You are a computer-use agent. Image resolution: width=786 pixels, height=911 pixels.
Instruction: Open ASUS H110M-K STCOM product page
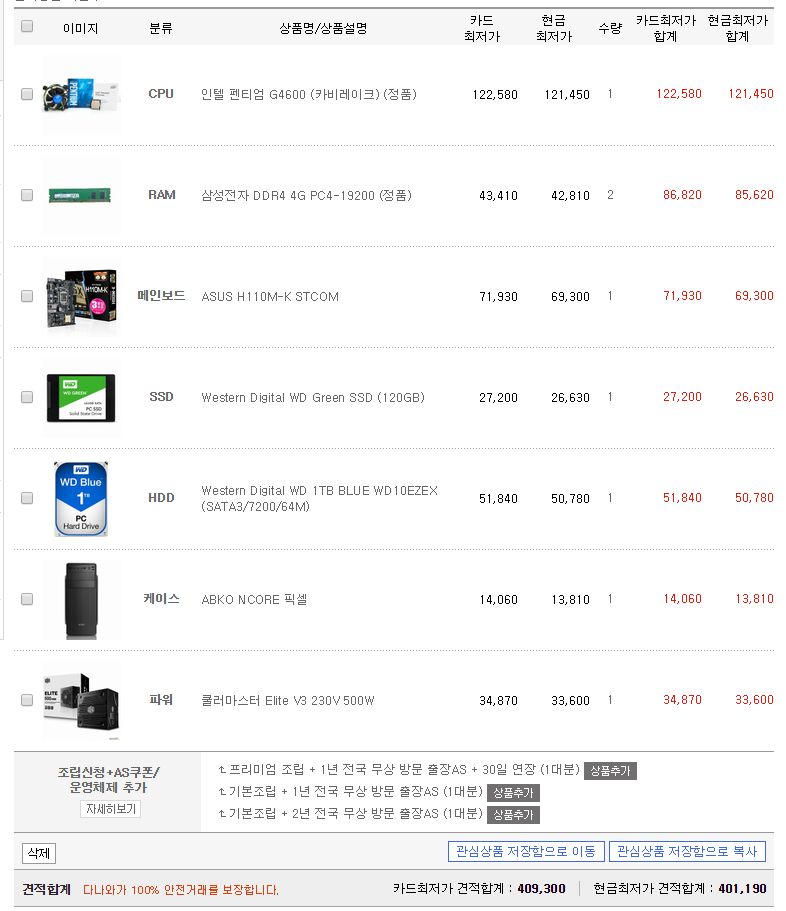click(270, 296)
